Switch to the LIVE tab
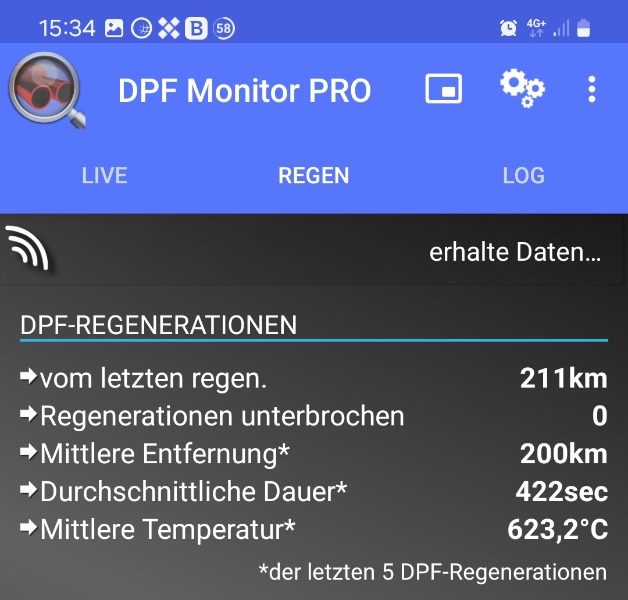Viewport: 628px width, 600px height. (x=104, y=176)
